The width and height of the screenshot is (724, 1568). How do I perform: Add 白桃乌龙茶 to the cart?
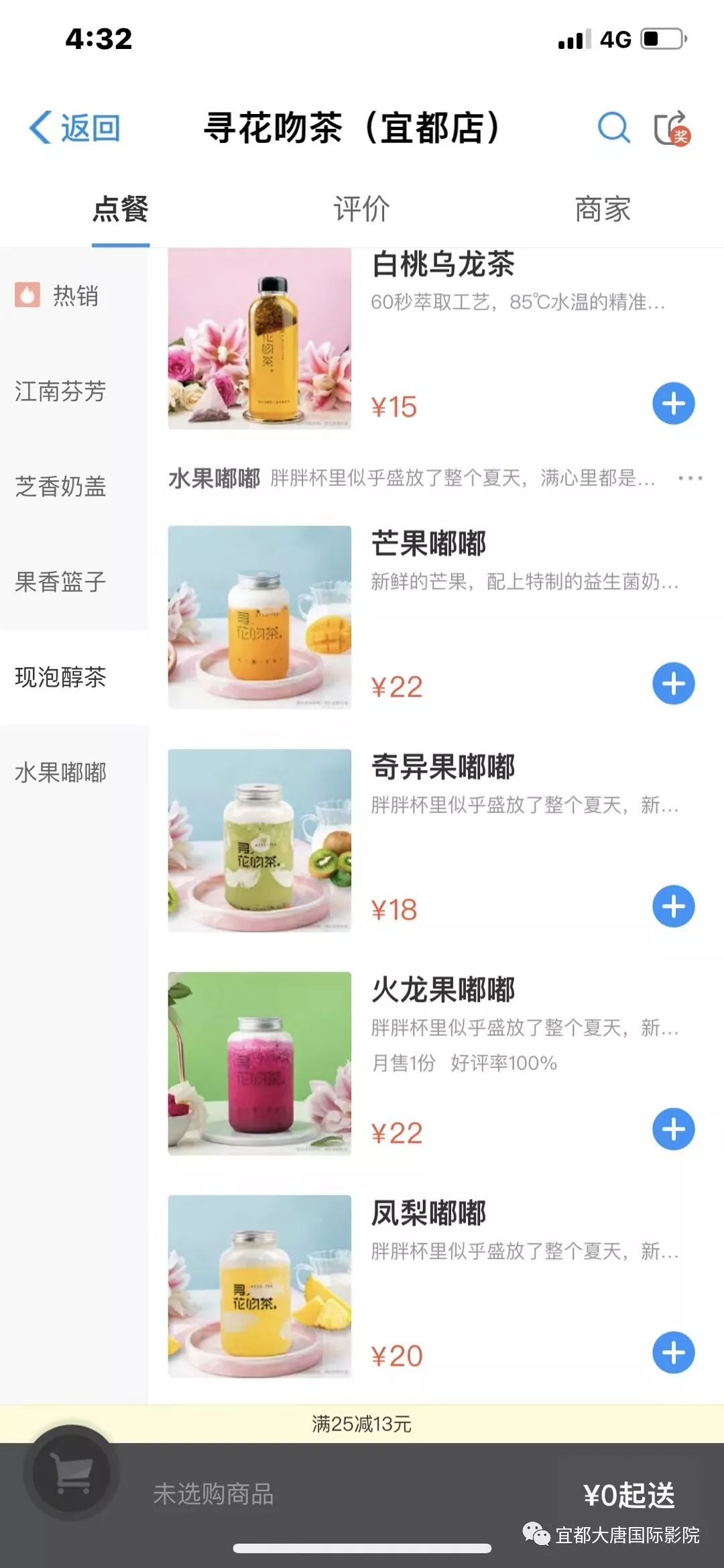[x=673, y=404]
